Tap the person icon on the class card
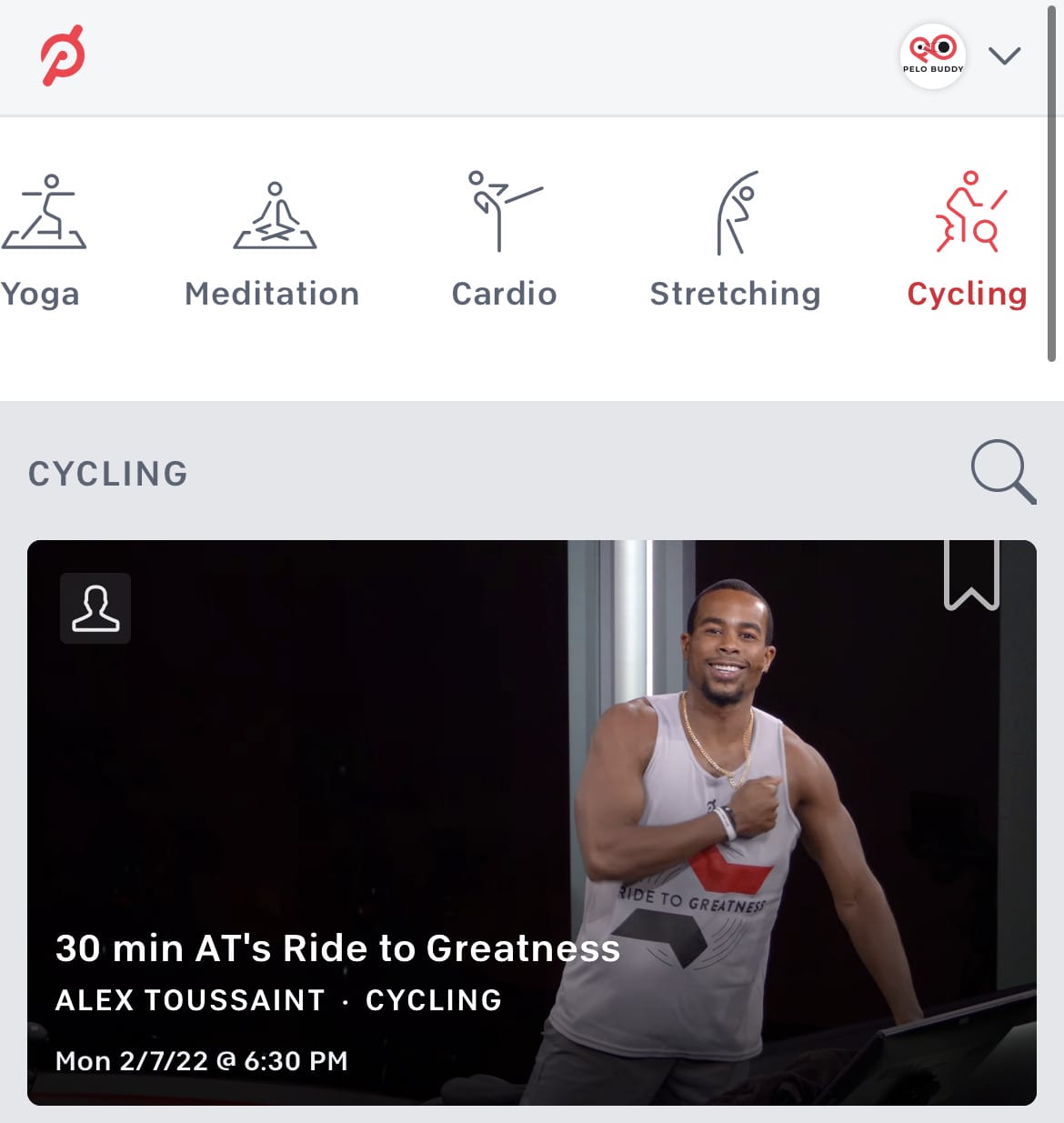1064x1123 pixels. [x=95, y=608]
